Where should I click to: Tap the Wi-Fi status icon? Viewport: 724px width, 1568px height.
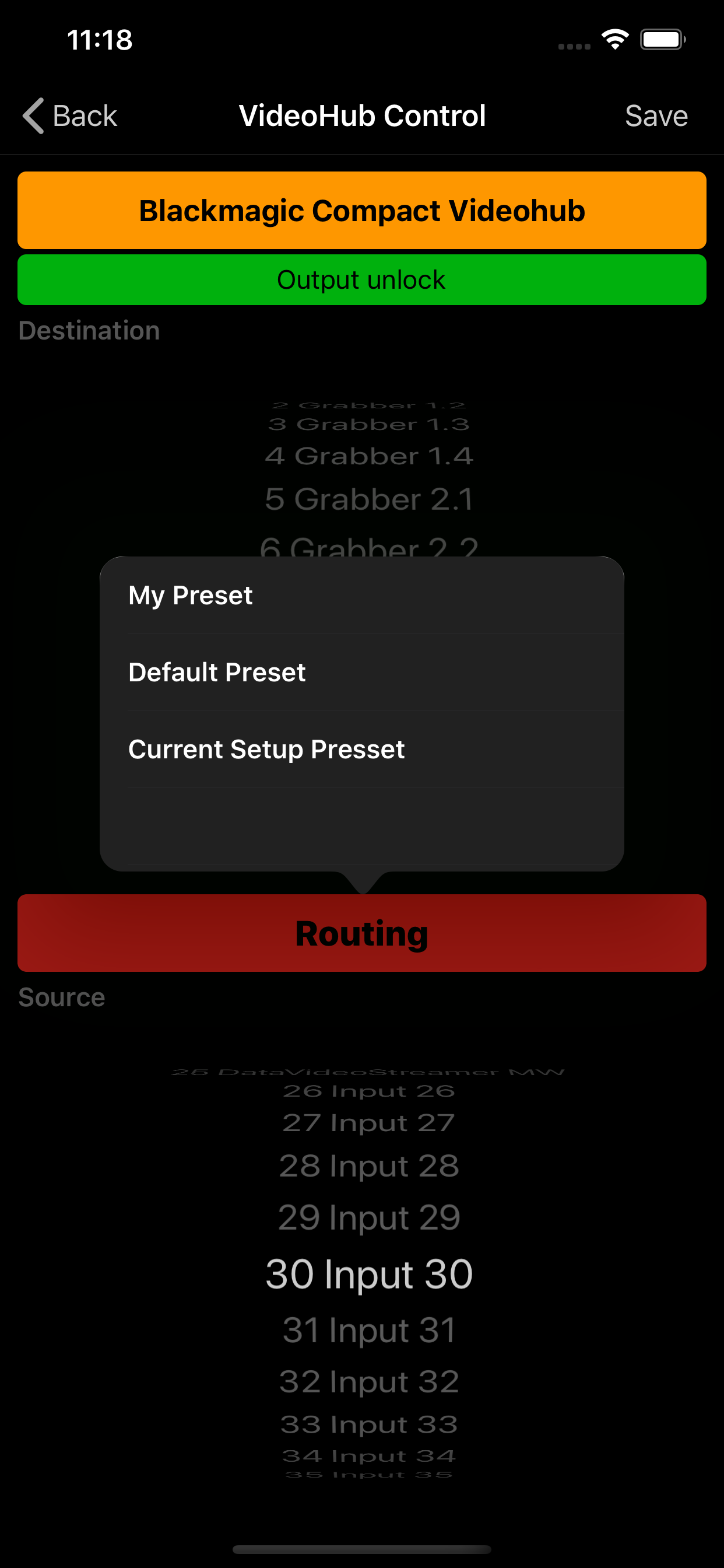tap(614, 38)
